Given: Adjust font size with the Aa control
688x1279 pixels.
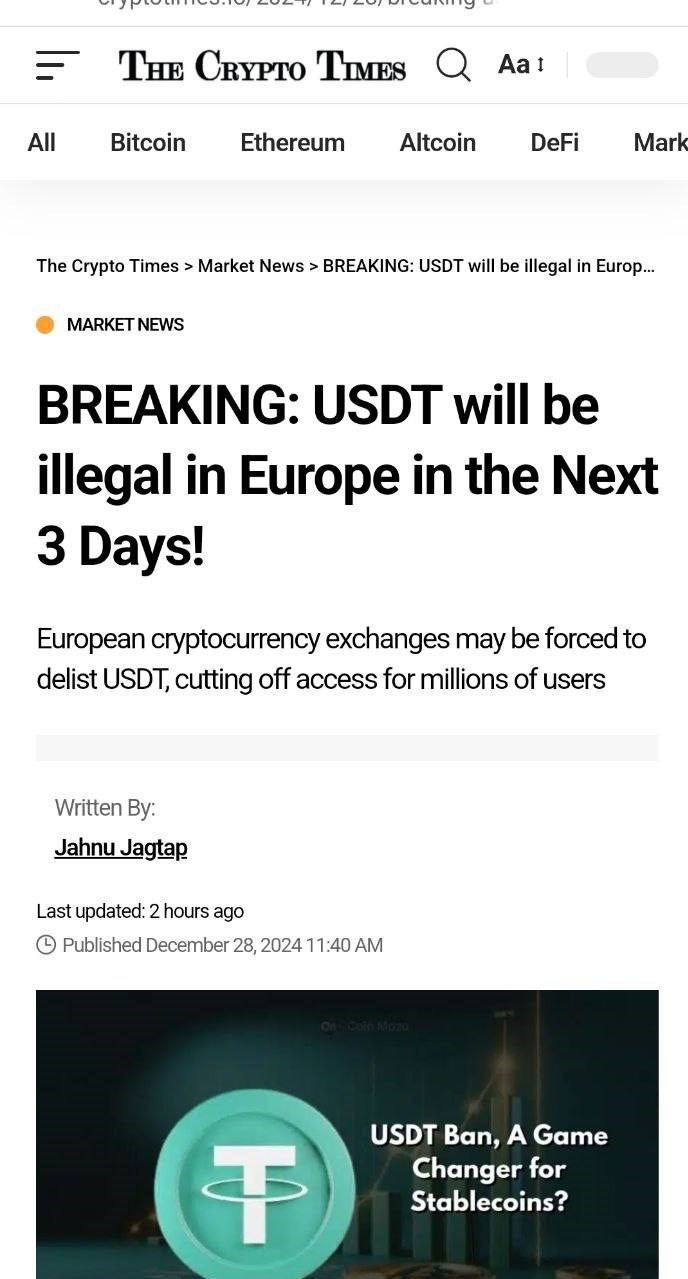Looking at the screenshot, I should tap(521, 65).
